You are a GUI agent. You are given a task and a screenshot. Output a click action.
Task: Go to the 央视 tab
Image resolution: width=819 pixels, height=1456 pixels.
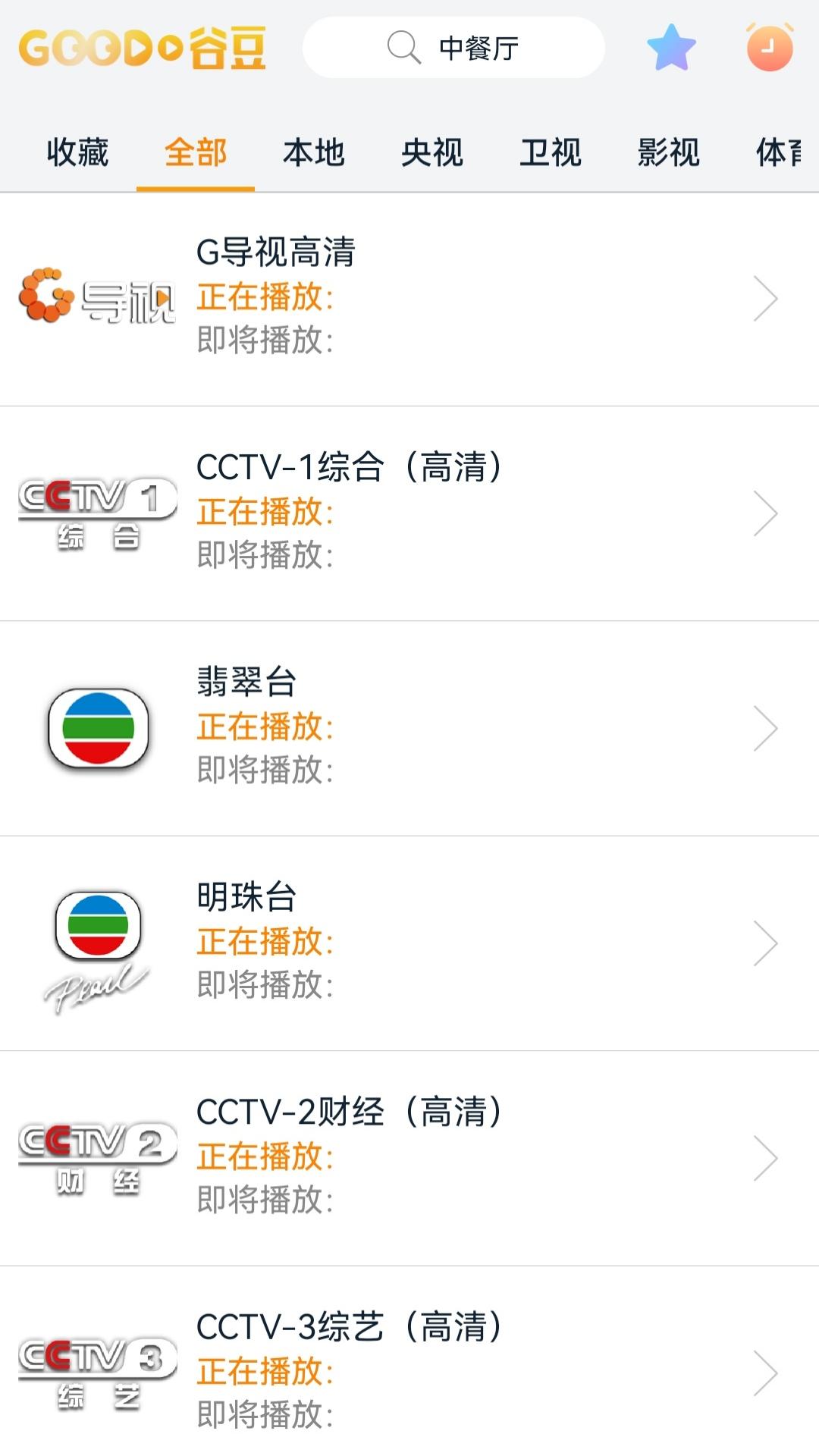point(432,152)
